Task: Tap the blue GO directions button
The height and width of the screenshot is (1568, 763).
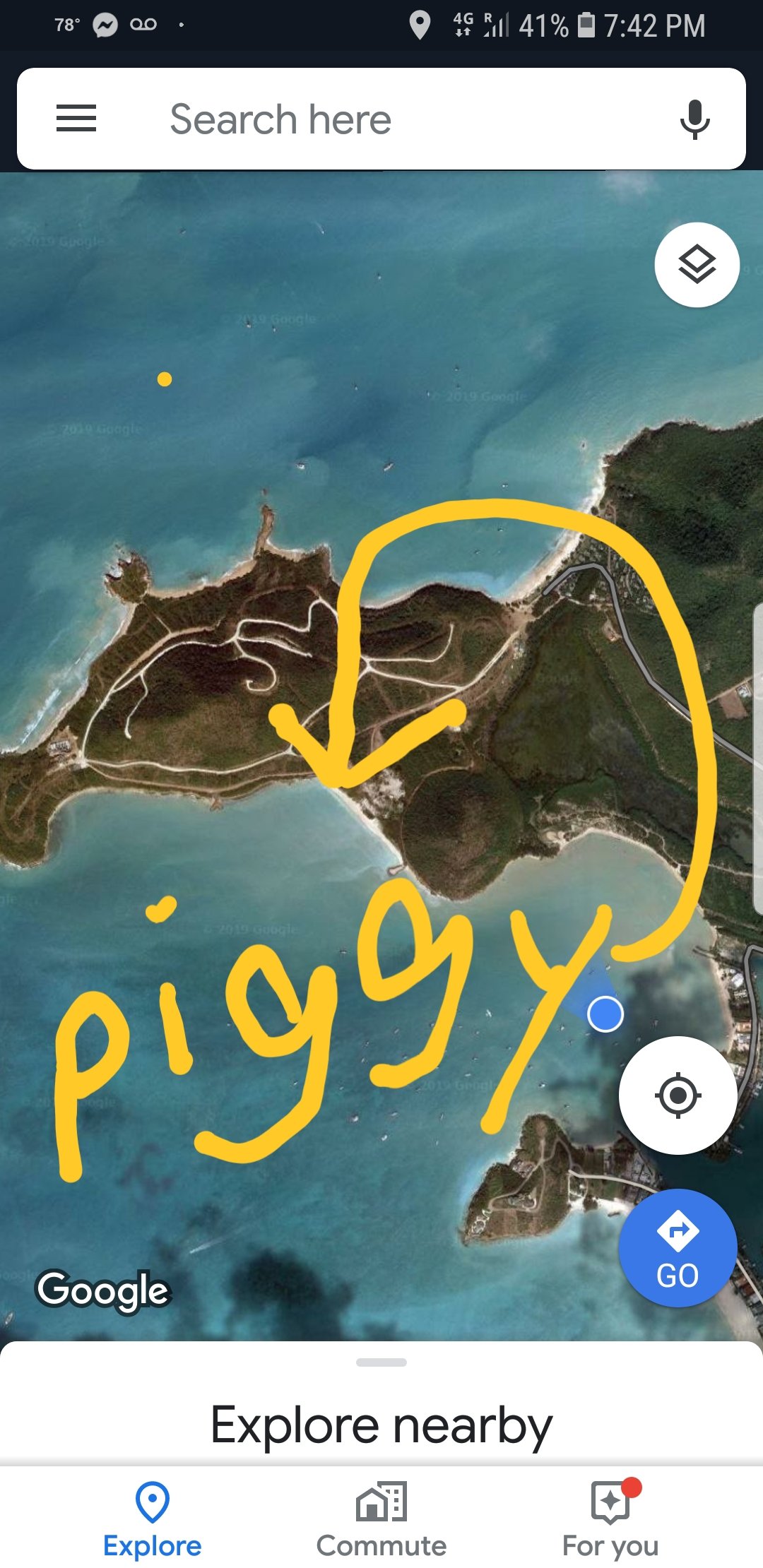Action: pyautogui.click(x=678, y=1248)
